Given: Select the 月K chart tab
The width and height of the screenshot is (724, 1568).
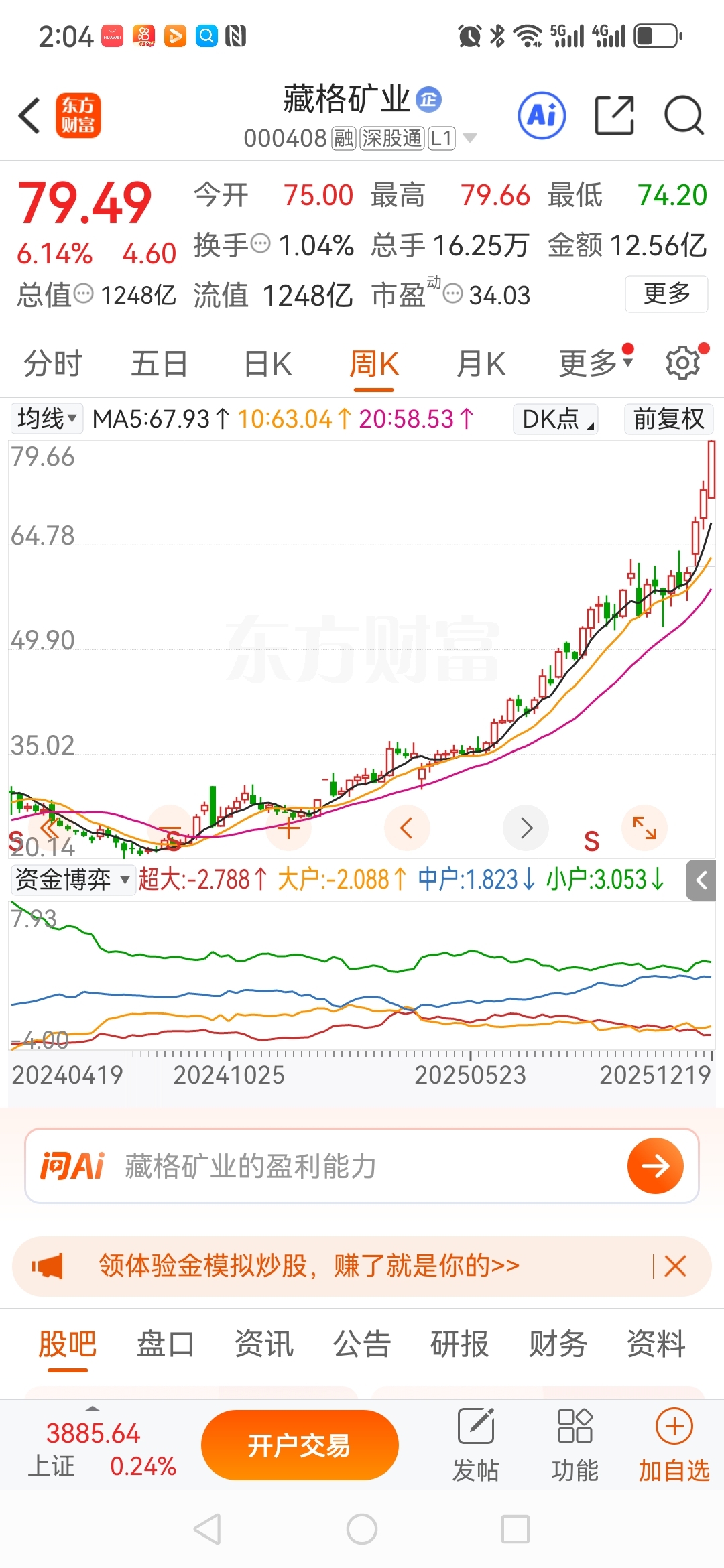Looking at the screenshot, I should 481,364.
